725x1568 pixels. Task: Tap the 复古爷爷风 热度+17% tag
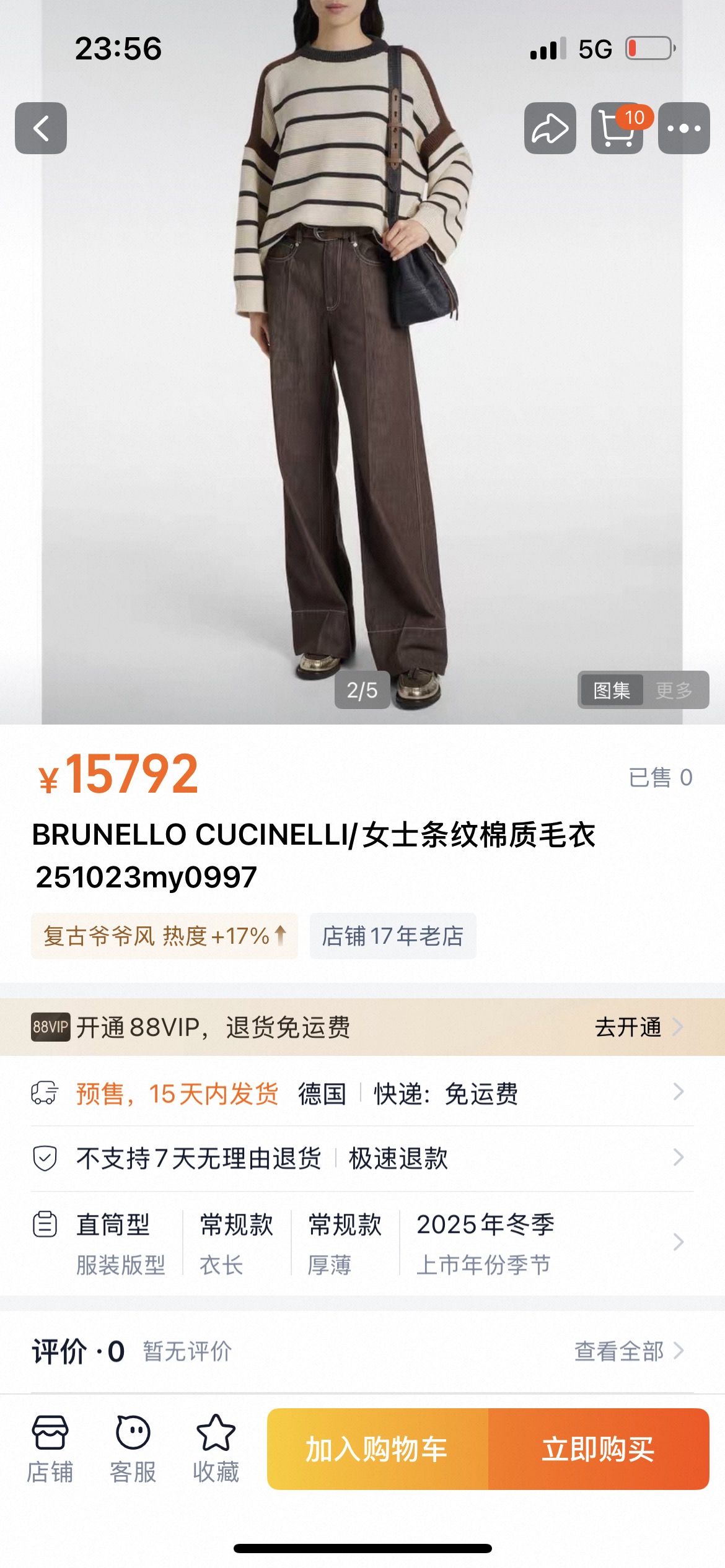point(164,936)
